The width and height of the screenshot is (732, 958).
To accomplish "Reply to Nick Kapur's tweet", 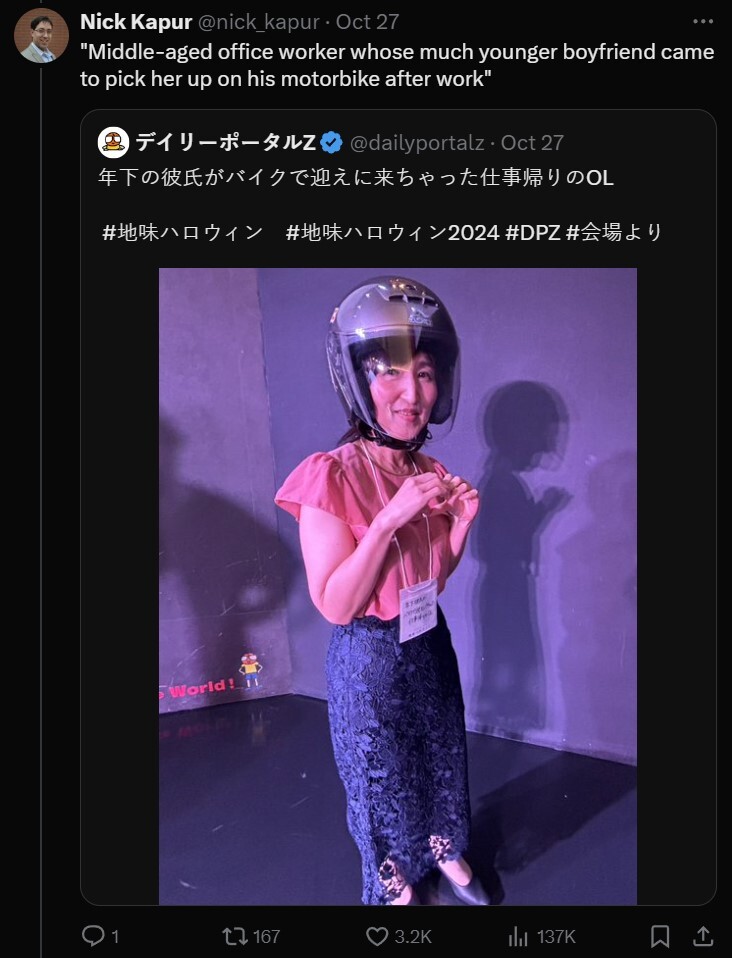I will tap(94, 936).
